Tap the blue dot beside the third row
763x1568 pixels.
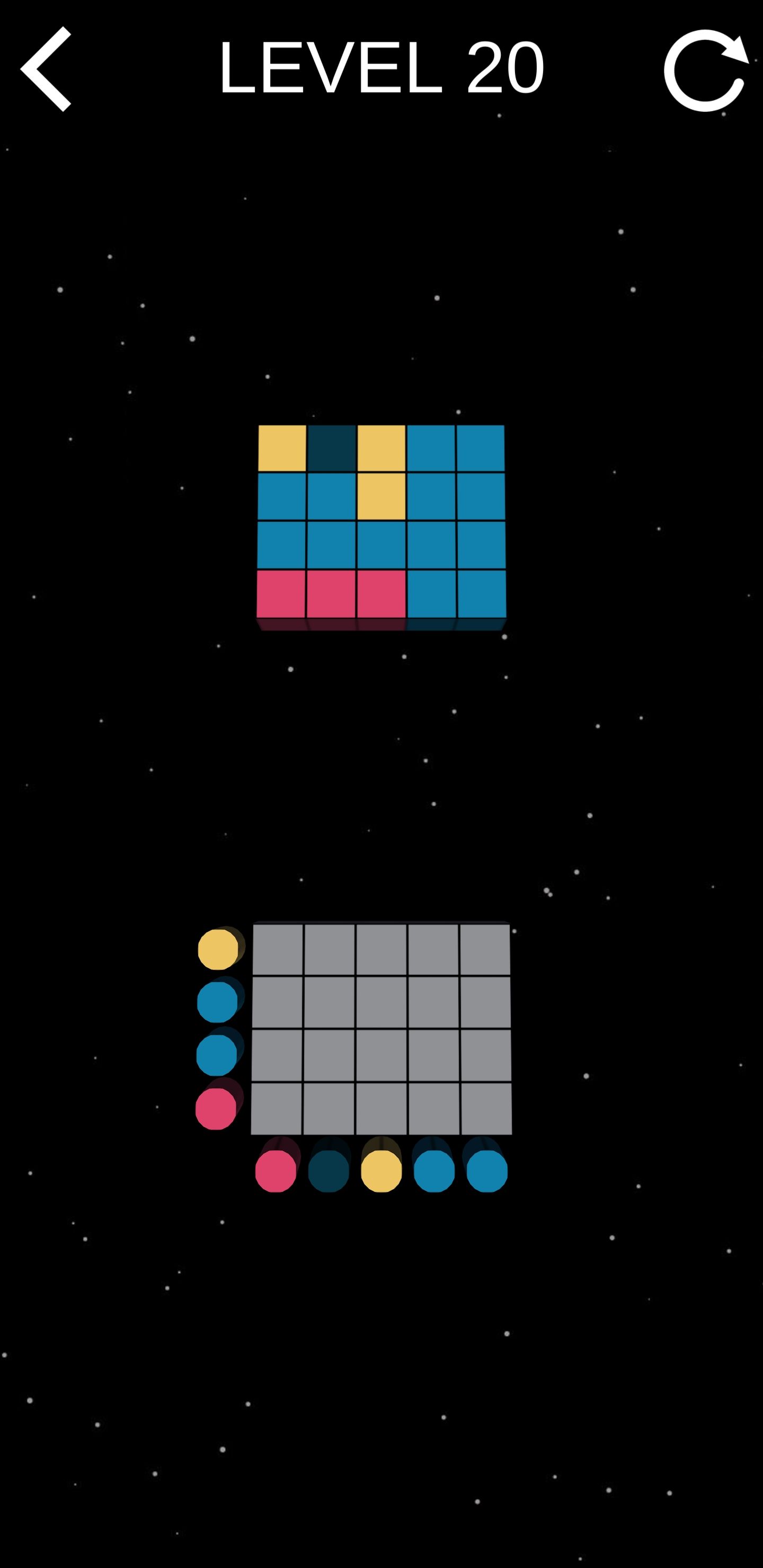217,1055
